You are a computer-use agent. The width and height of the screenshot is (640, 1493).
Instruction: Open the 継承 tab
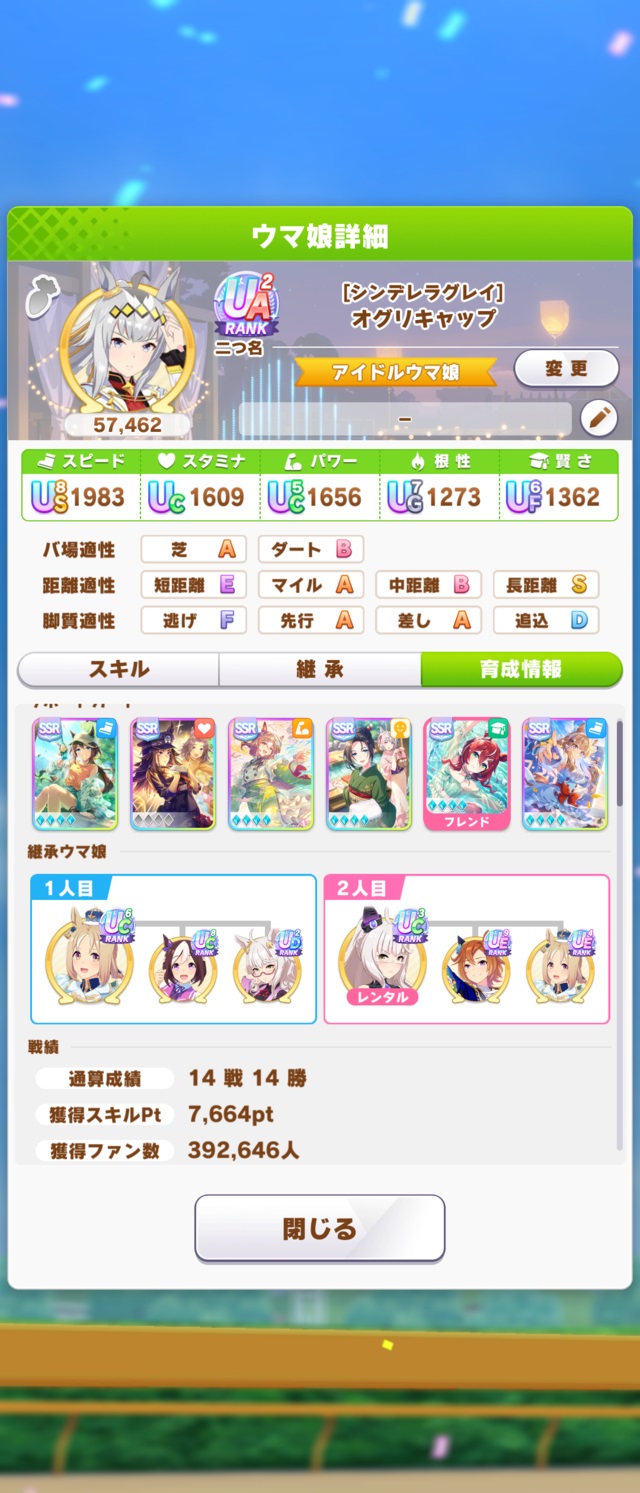tap(320, 669)
